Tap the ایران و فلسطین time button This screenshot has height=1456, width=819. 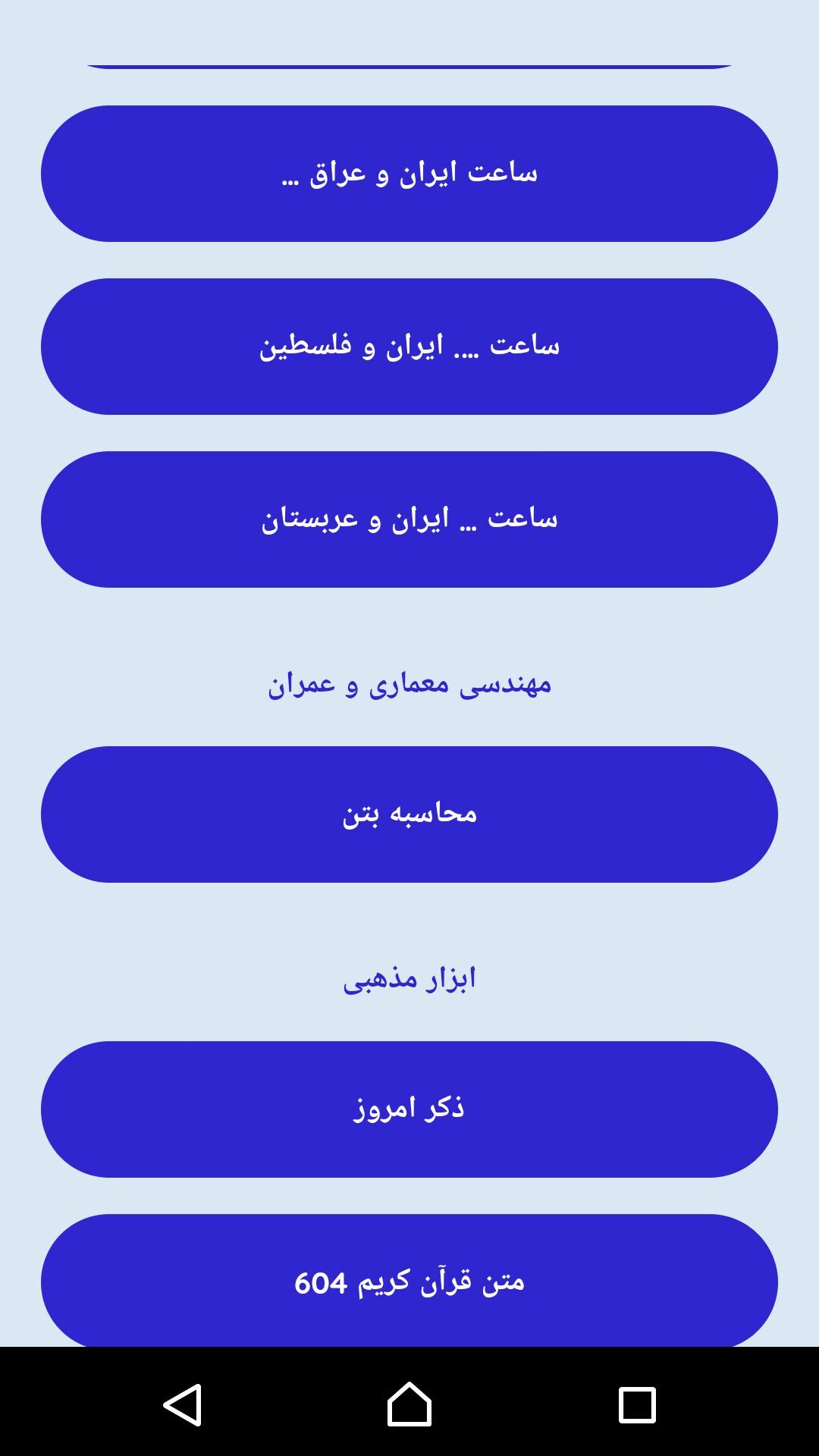click(409, 347)
